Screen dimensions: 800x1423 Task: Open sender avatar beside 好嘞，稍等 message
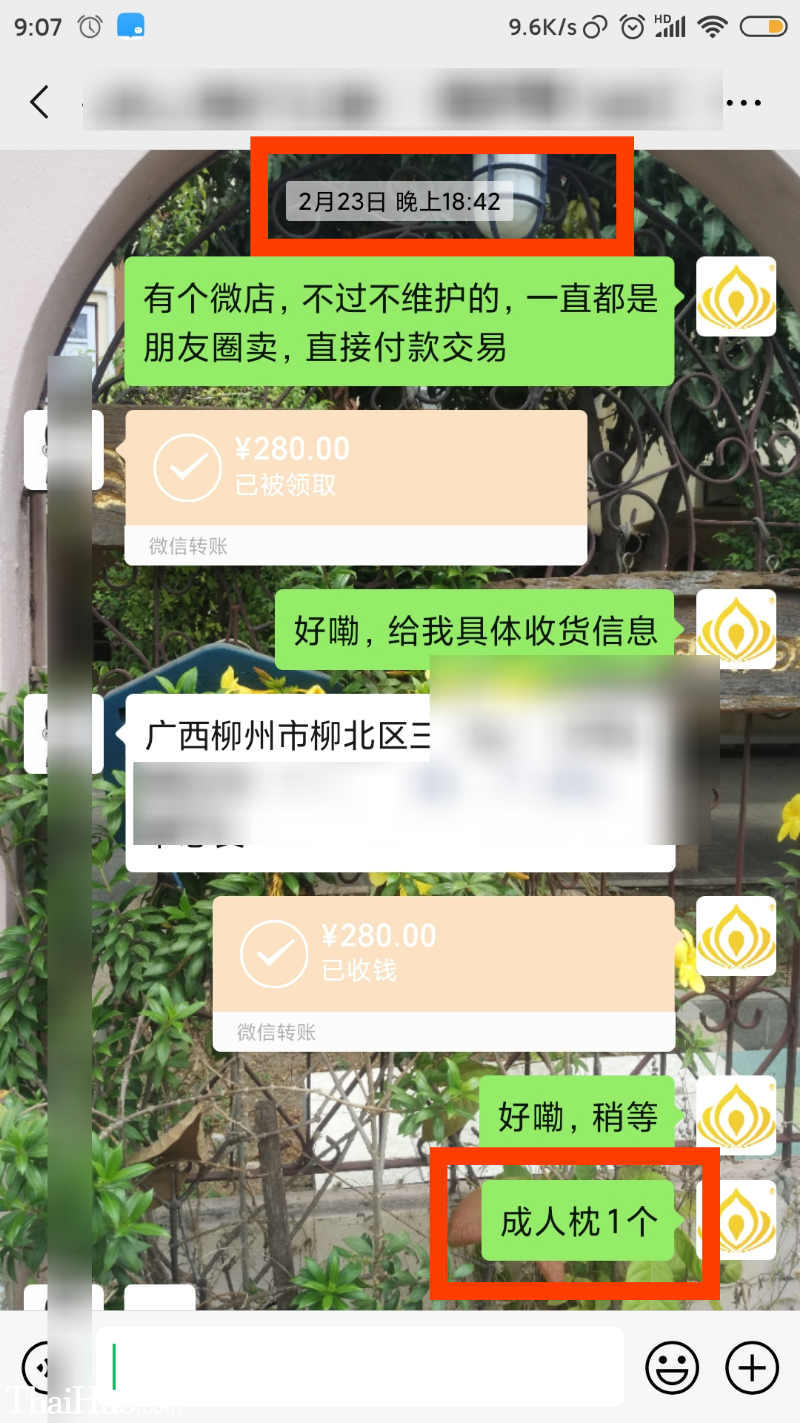point(736,1115)
